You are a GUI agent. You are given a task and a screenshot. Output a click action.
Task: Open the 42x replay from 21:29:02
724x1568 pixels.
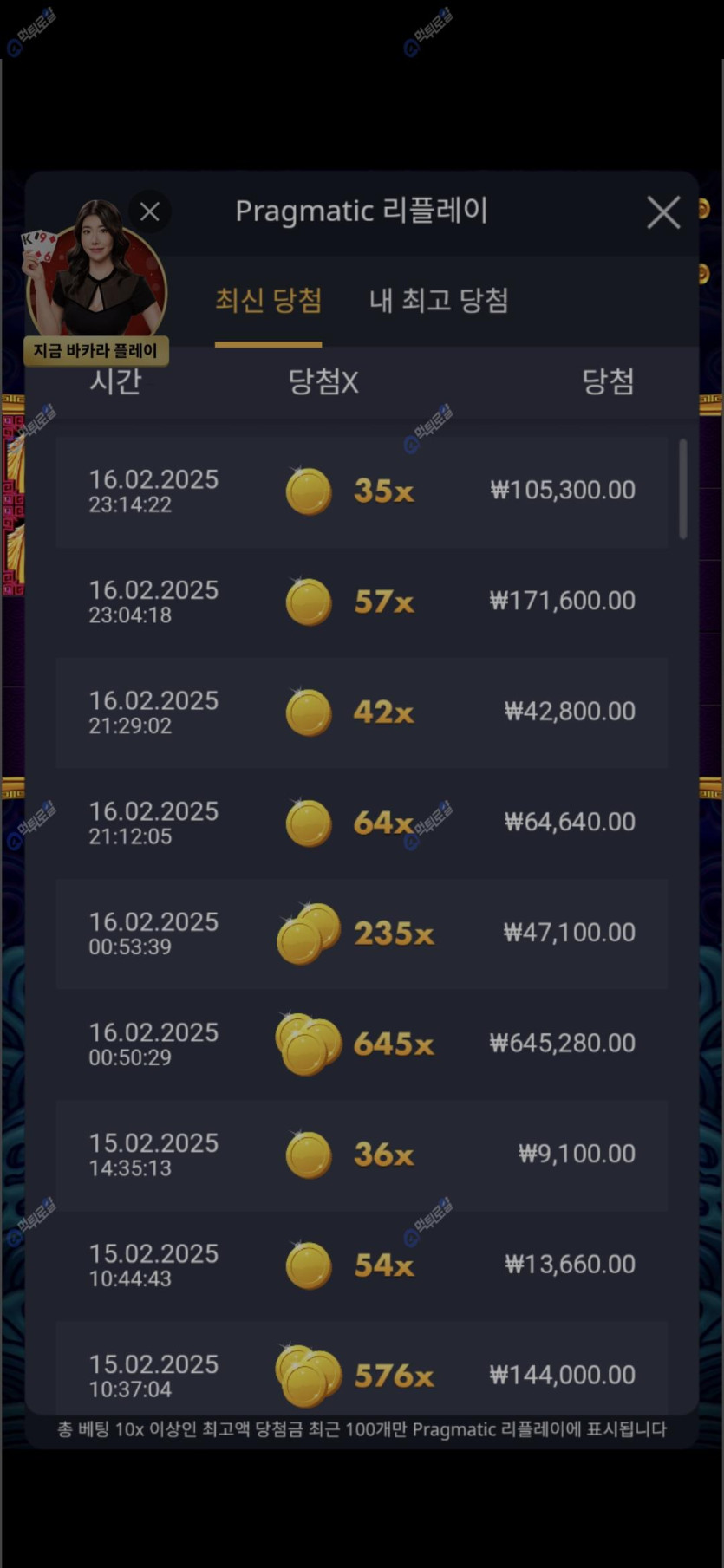coord(362,712)
